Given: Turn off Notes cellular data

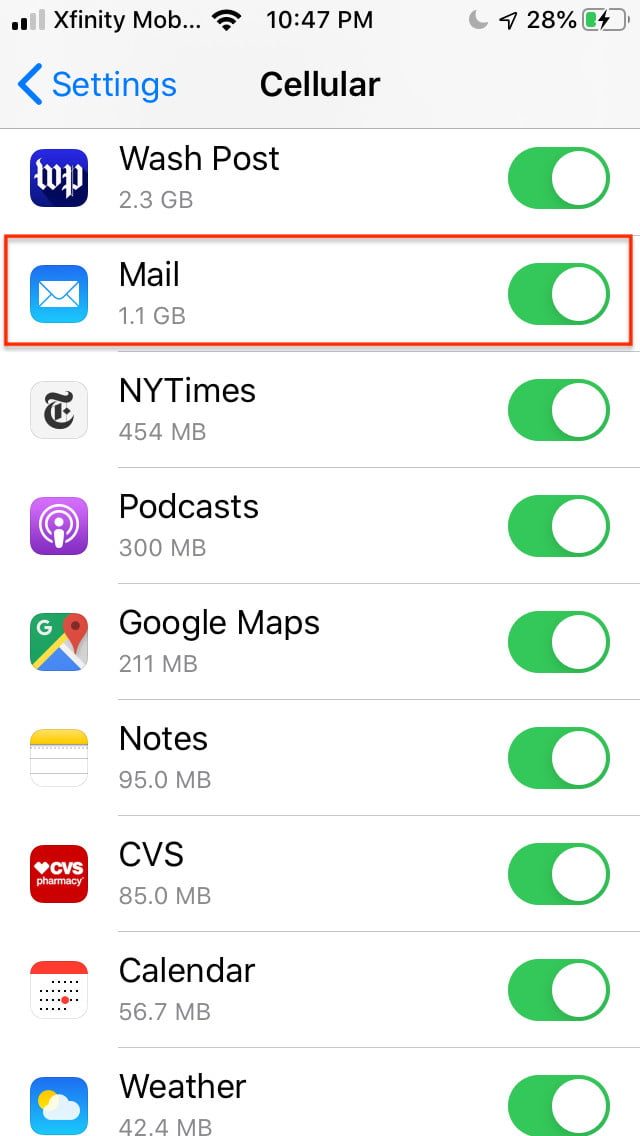Looking at the screenshot, I should pos(558,759).
